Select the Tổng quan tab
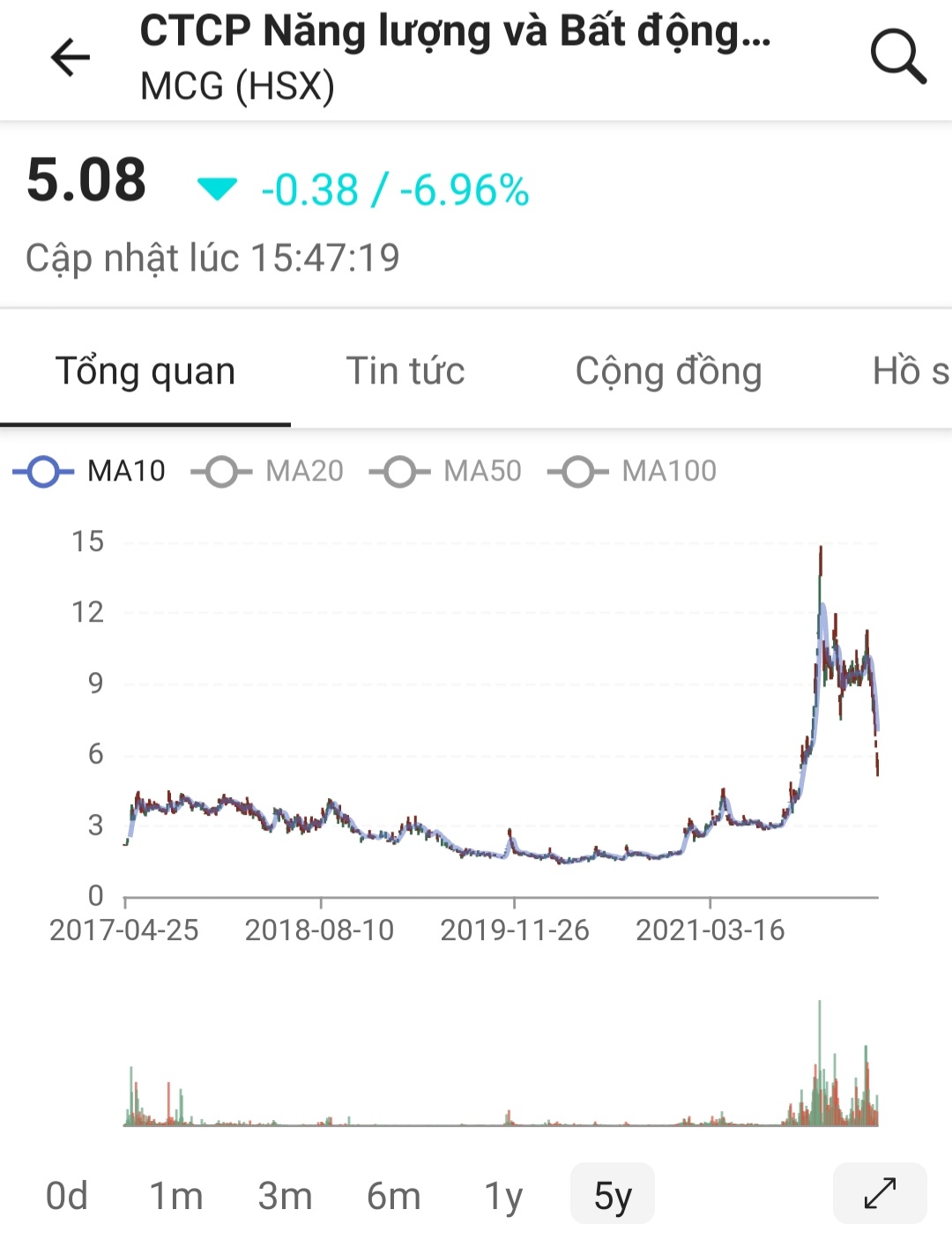 145,371
